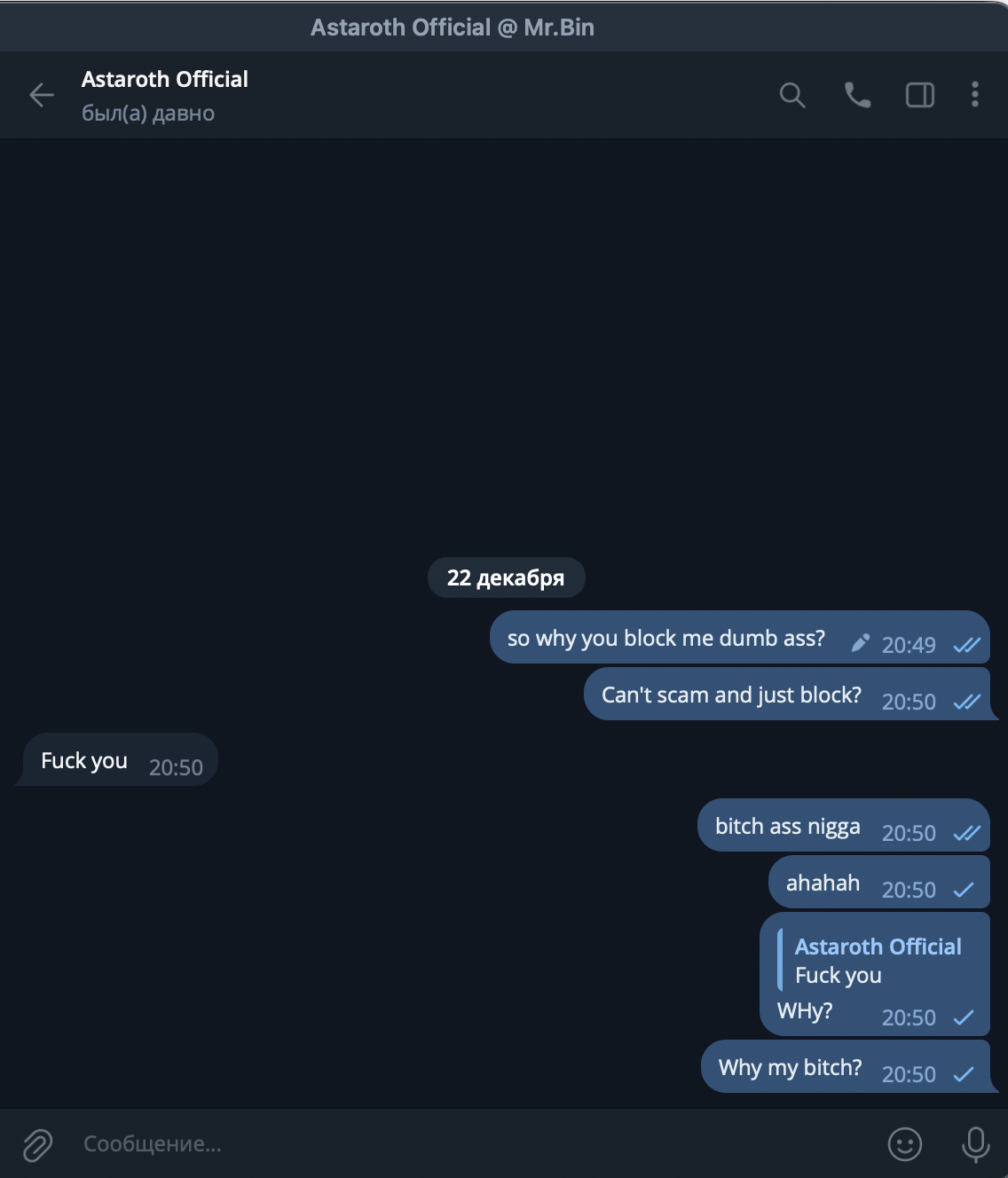Focus the Сообщение message field

[x=444, y=1144]
